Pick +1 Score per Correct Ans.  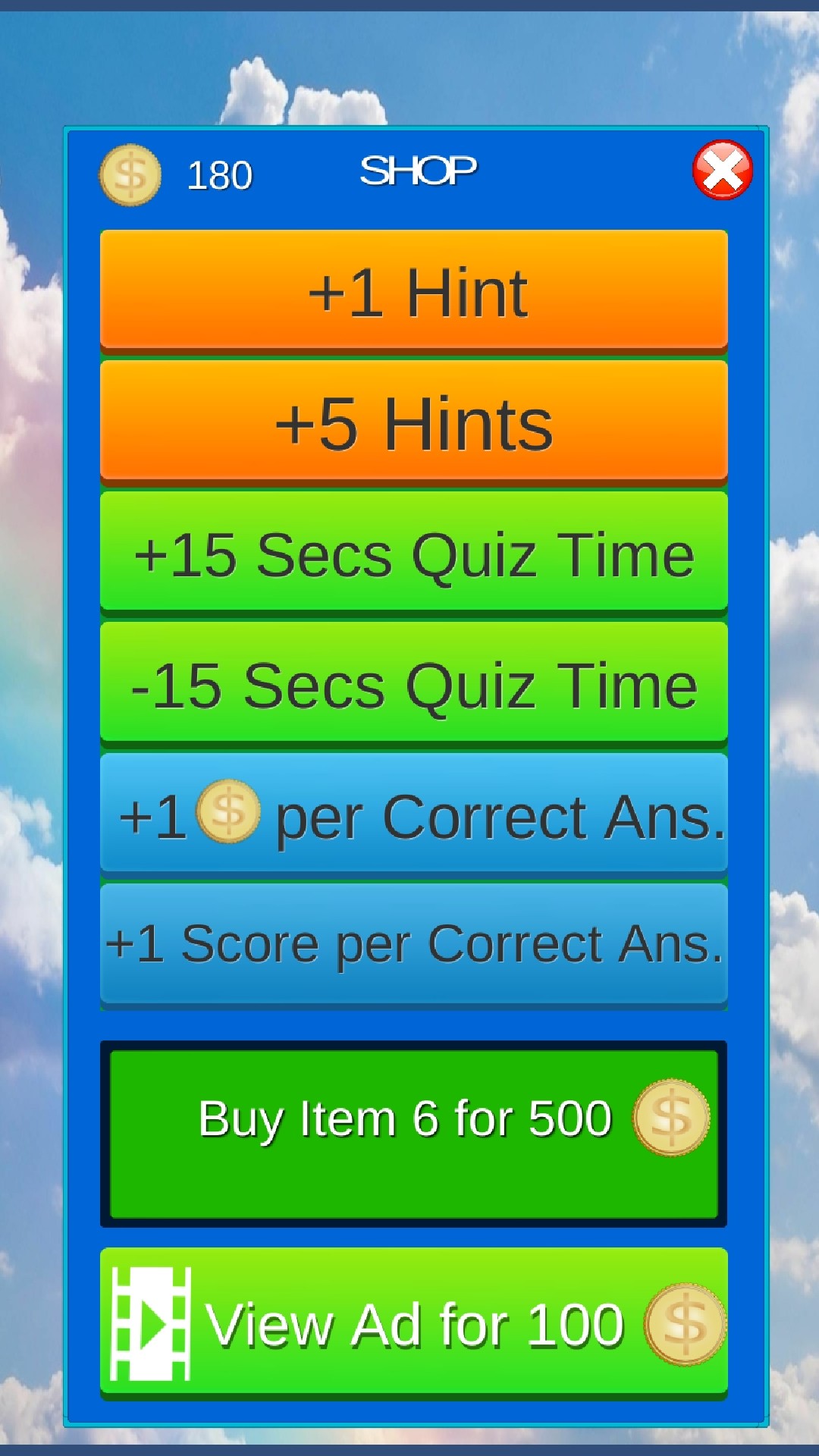[414, 945]
